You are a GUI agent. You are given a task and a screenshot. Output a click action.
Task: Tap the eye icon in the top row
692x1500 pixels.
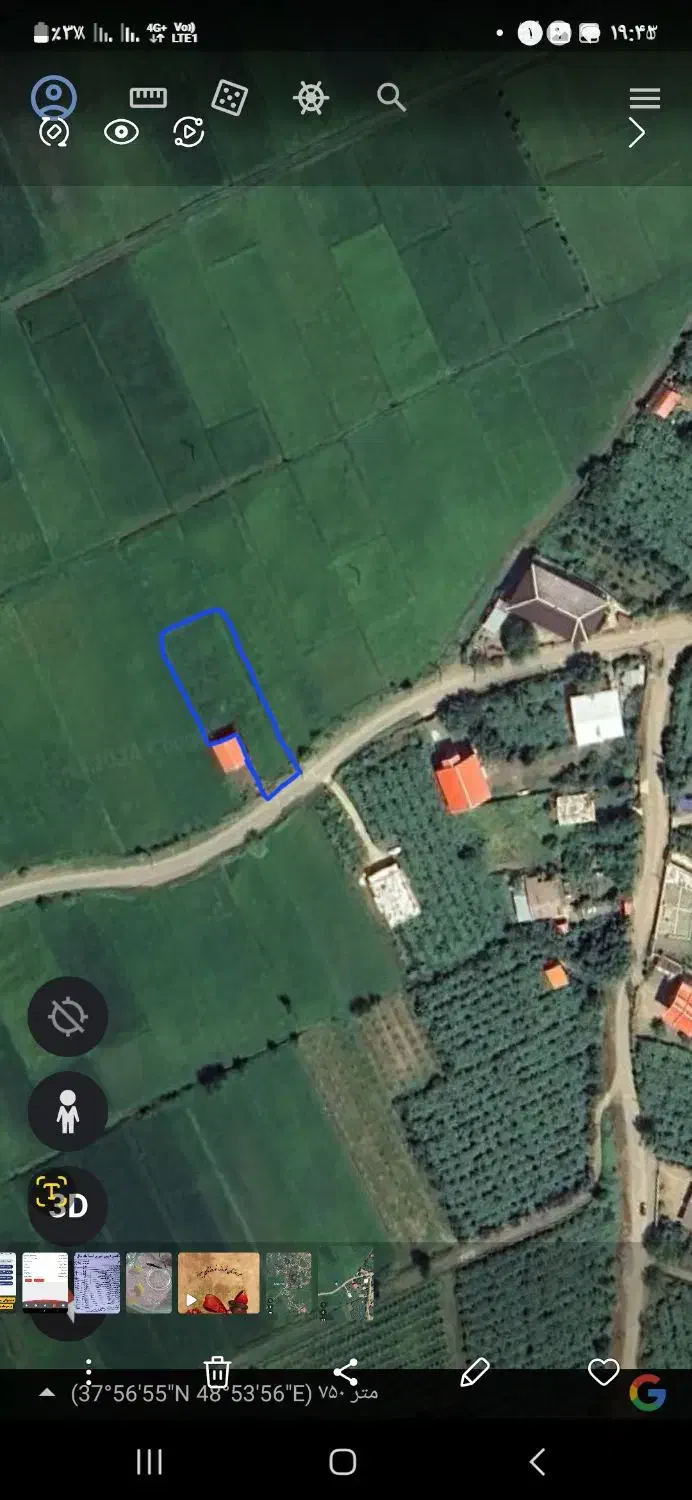[x=121, y=132]
